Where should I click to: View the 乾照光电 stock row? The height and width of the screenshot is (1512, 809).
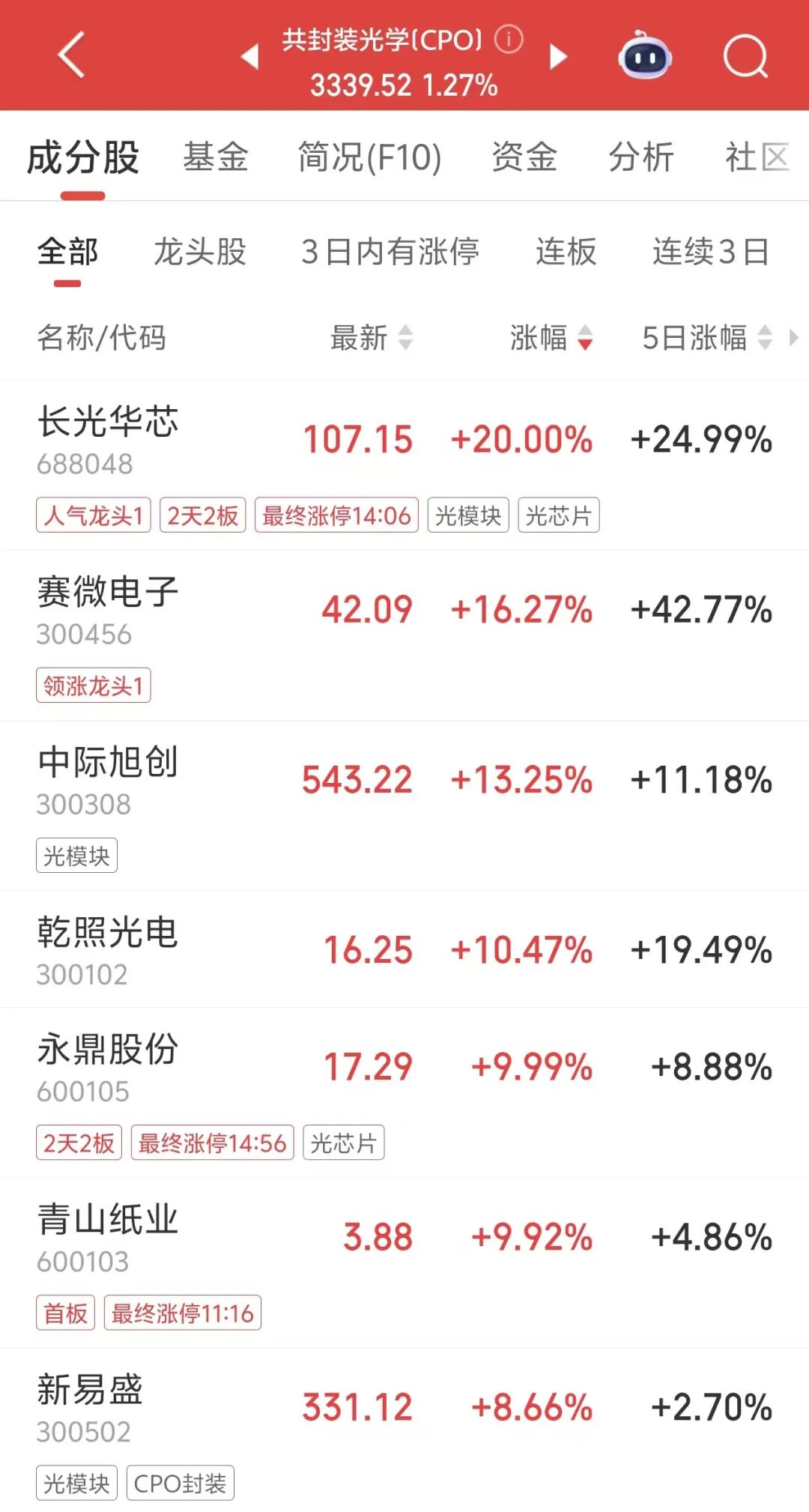[x=404, y=950]
